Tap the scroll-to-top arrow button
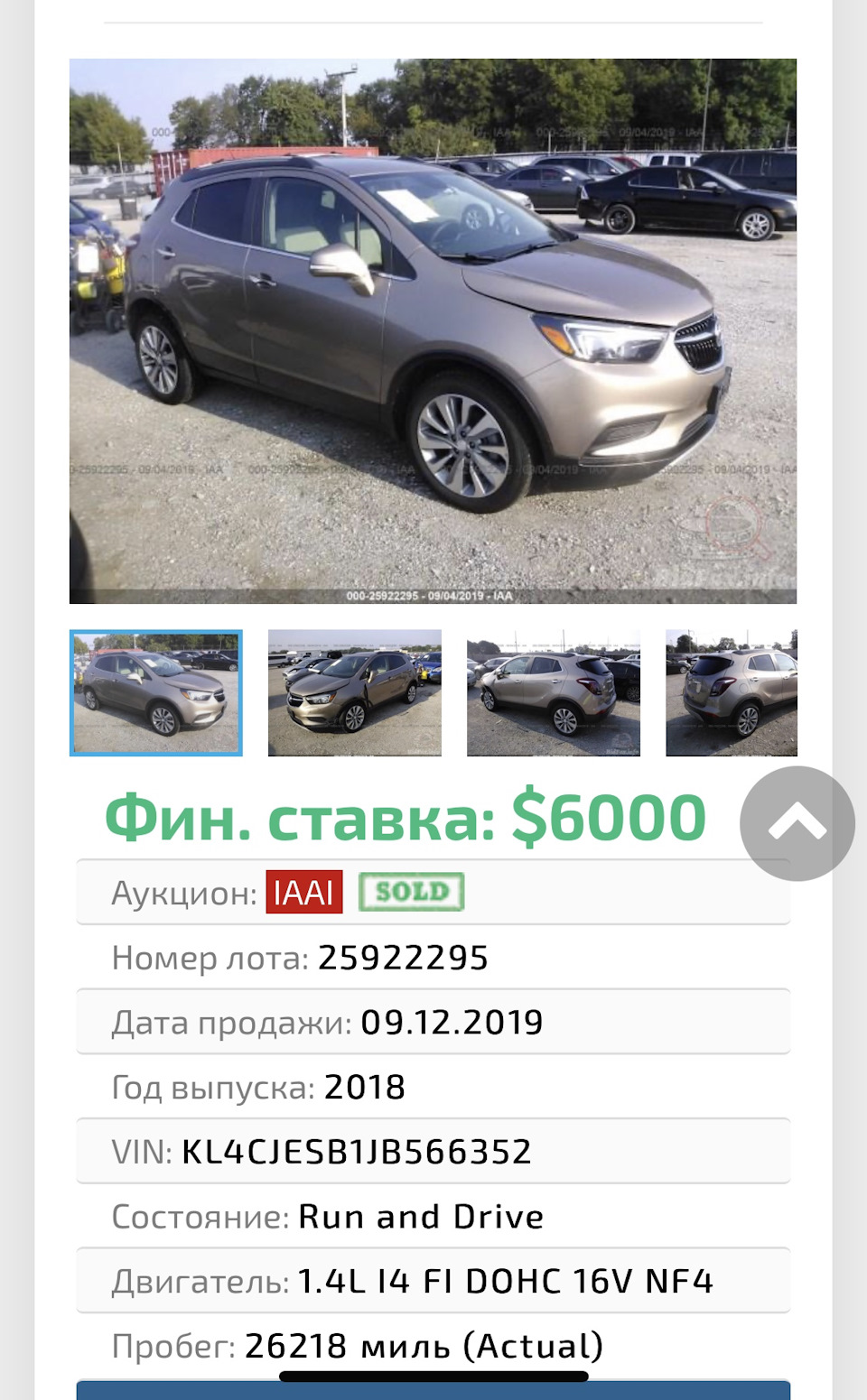The height and width of the screenshot is (1400, 867). 797,823
